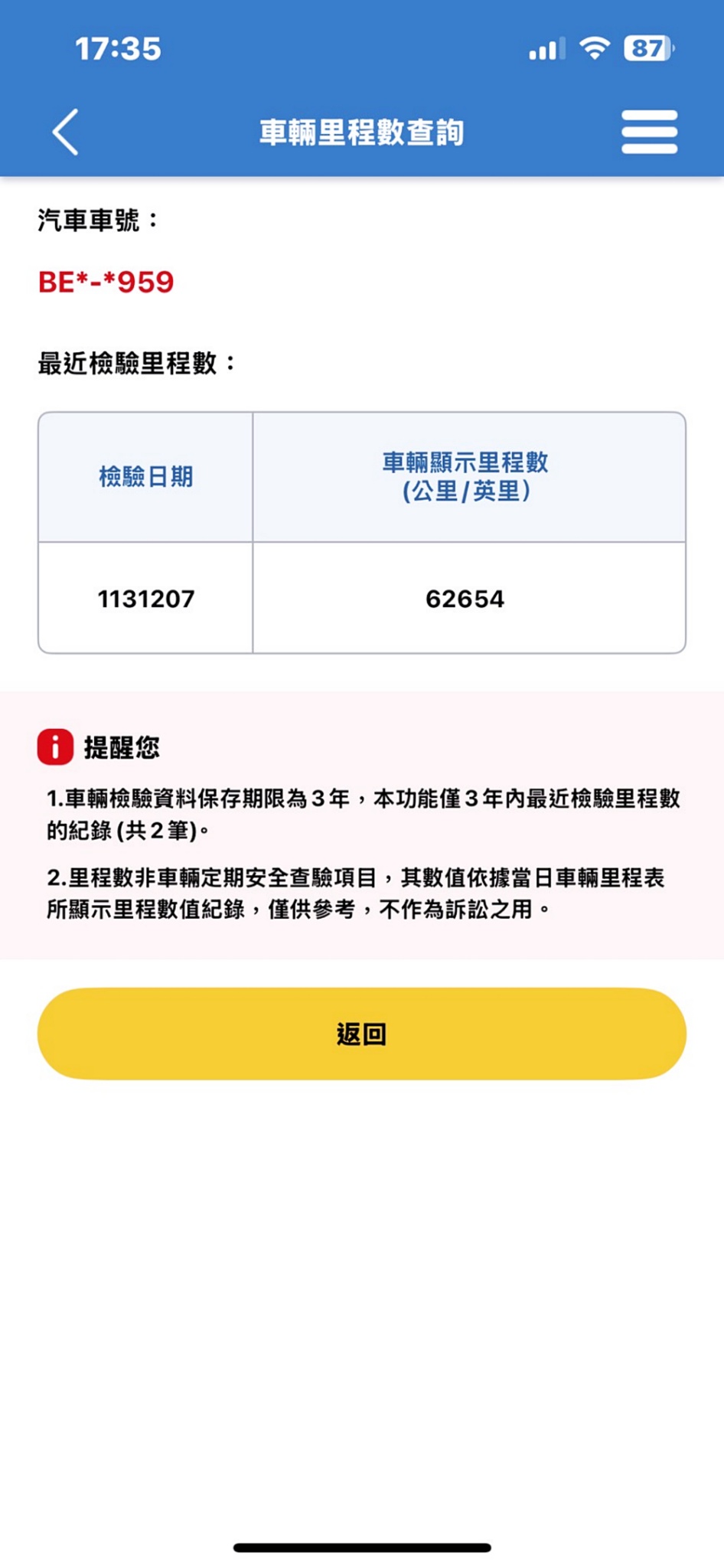Open the hamburger menu
This screenshot has width=724, height=1568.
649,130
